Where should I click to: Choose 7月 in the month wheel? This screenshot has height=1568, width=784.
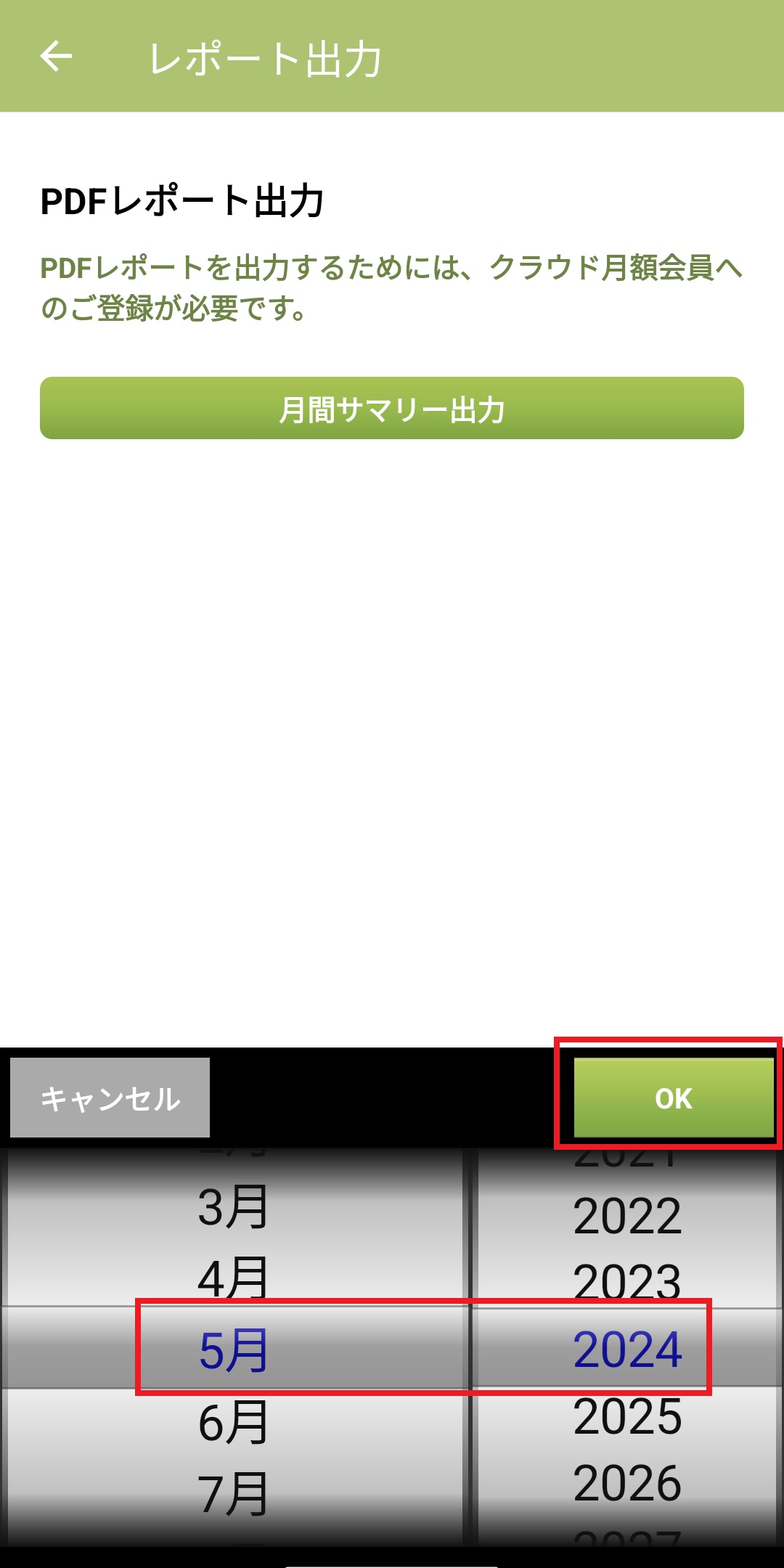click(233, 1494)
